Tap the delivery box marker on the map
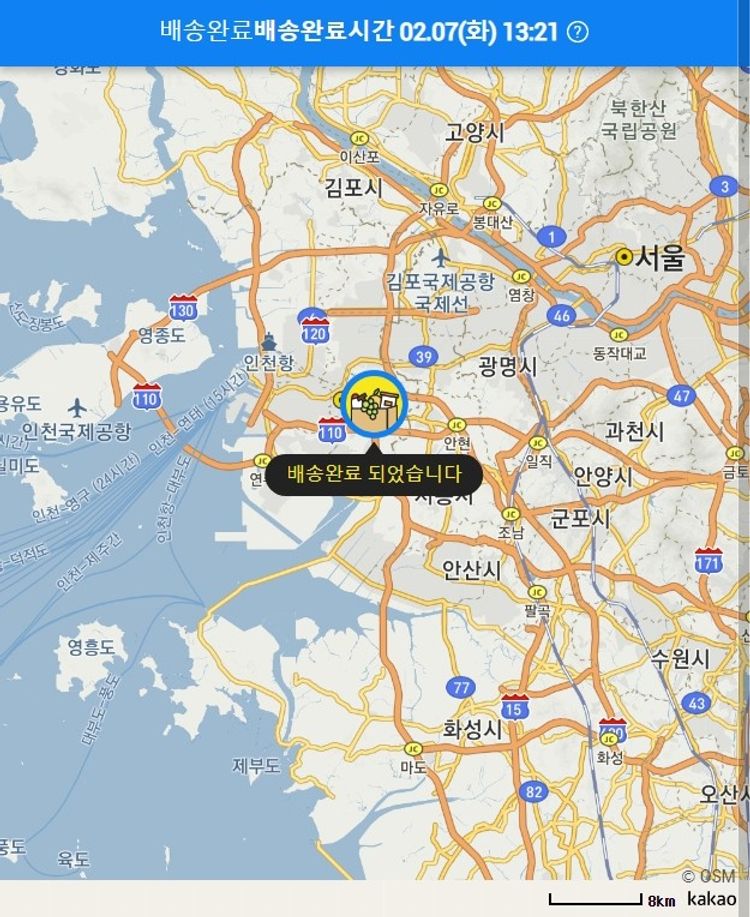 pos(374,407)
